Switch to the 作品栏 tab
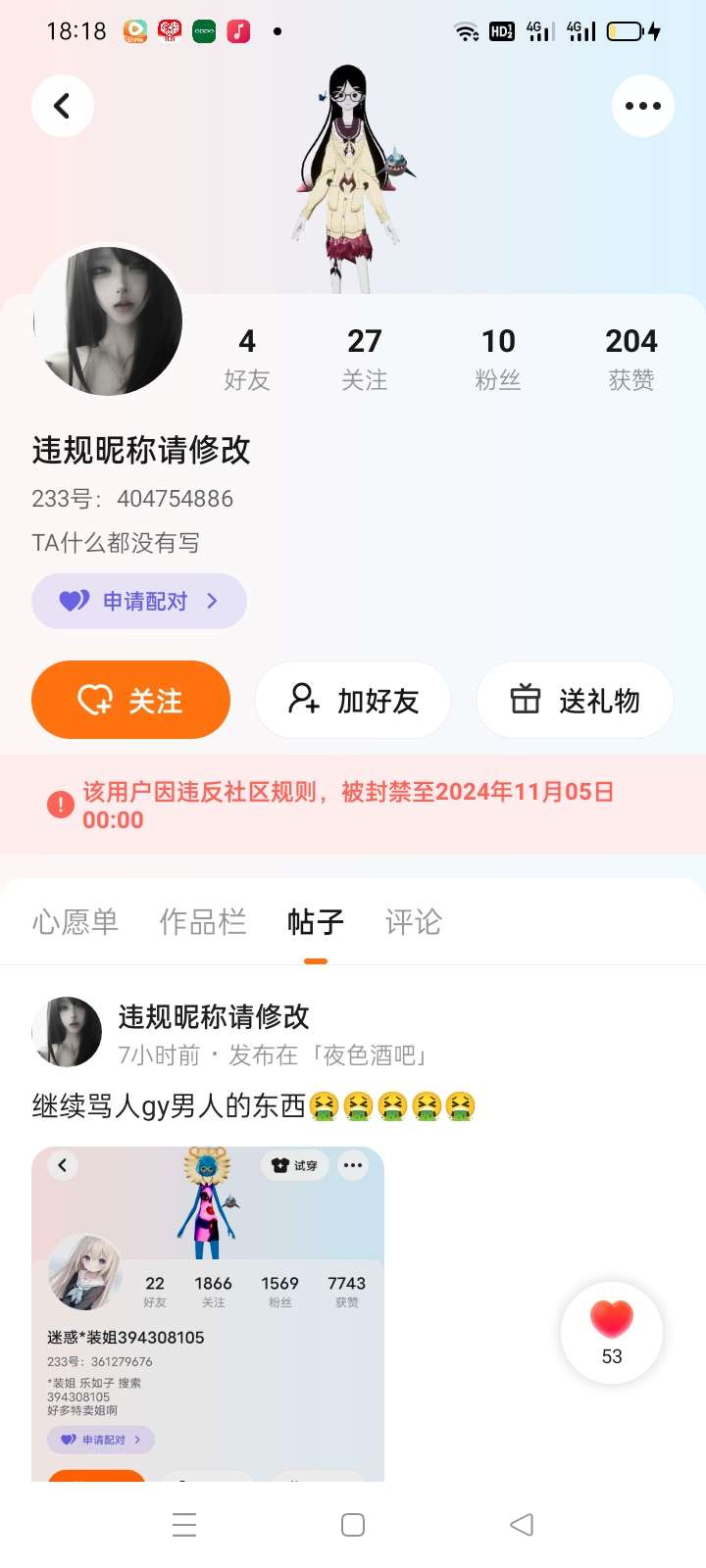 [x=203, y=921]
